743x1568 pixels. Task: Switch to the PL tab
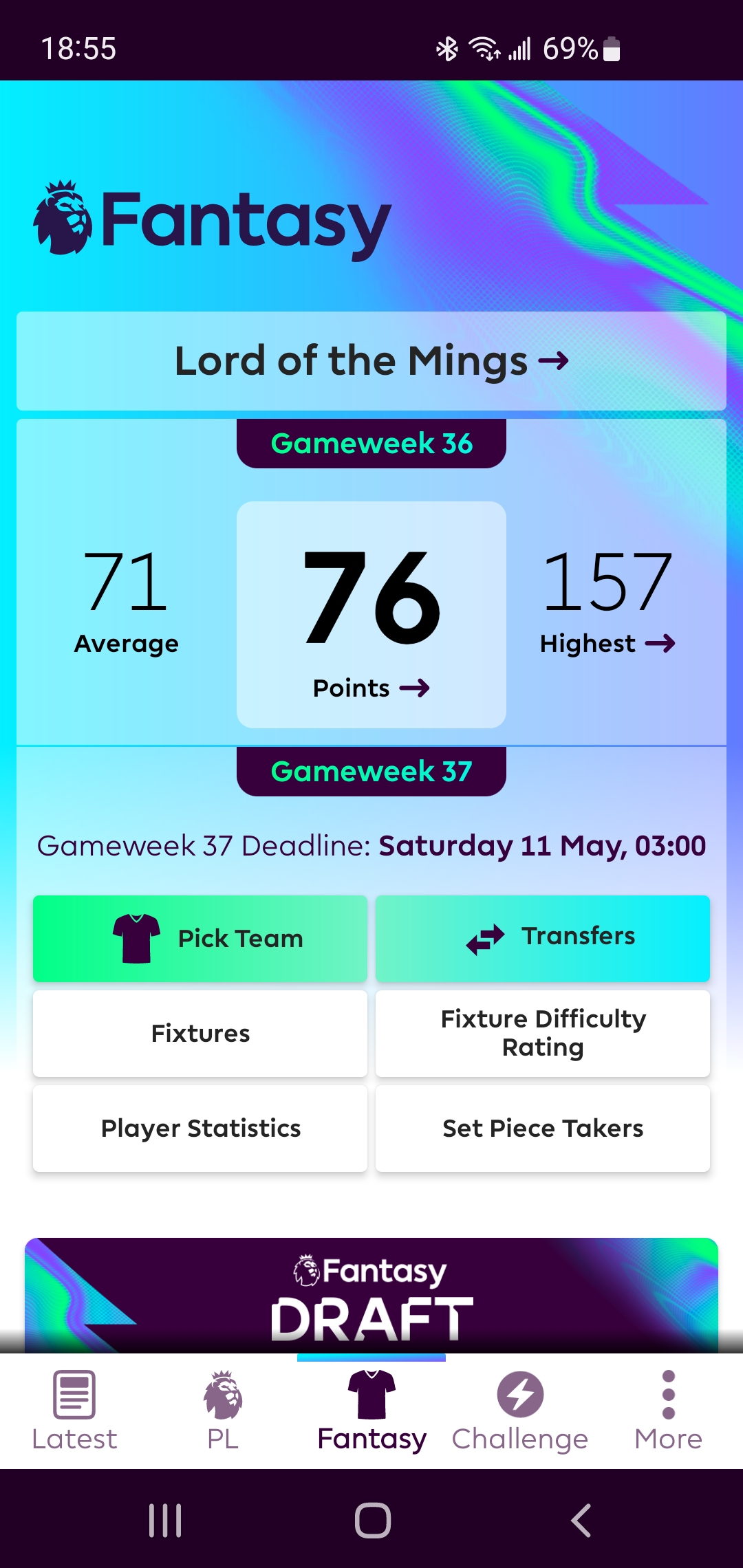point(223,1411)
